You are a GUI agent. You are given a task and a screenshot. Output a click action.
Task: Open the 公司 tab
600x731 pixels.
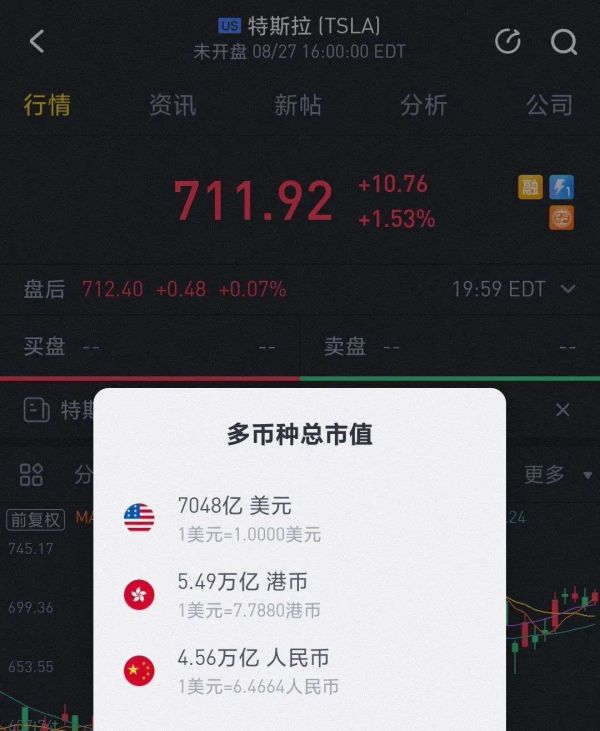(549, 105)
